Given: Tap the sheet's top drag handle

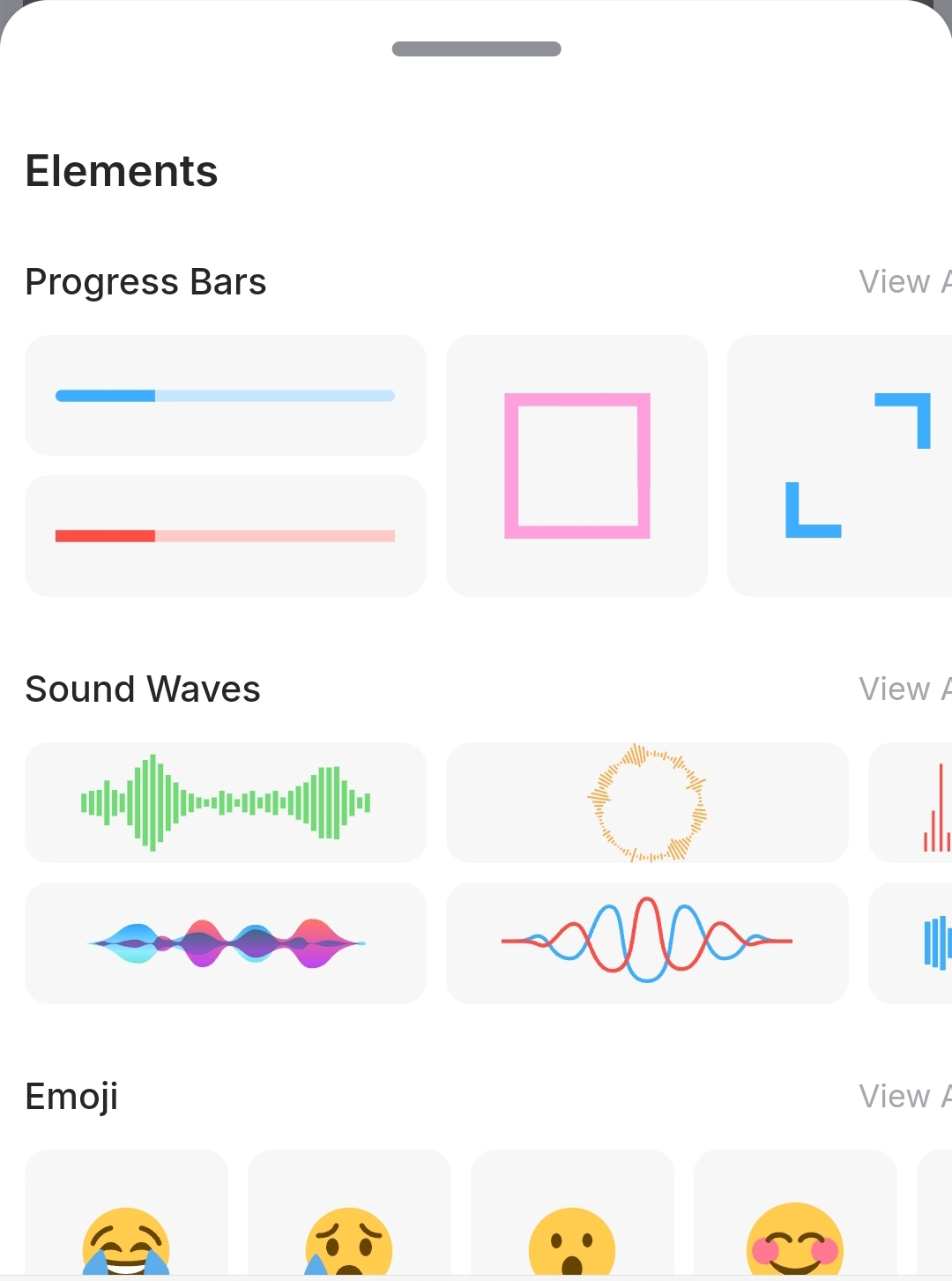Looking at the screenshot, I should coord(476,49).
